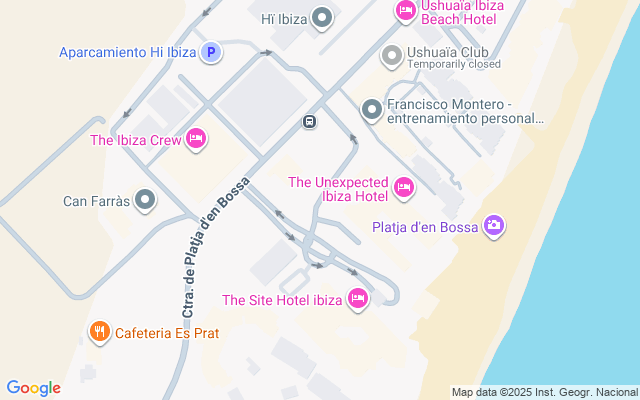Viewport: 640px width, 400px height.
Task: Select the Francisco Montero entrenamiento personal pin
Action: coord(372,108)
